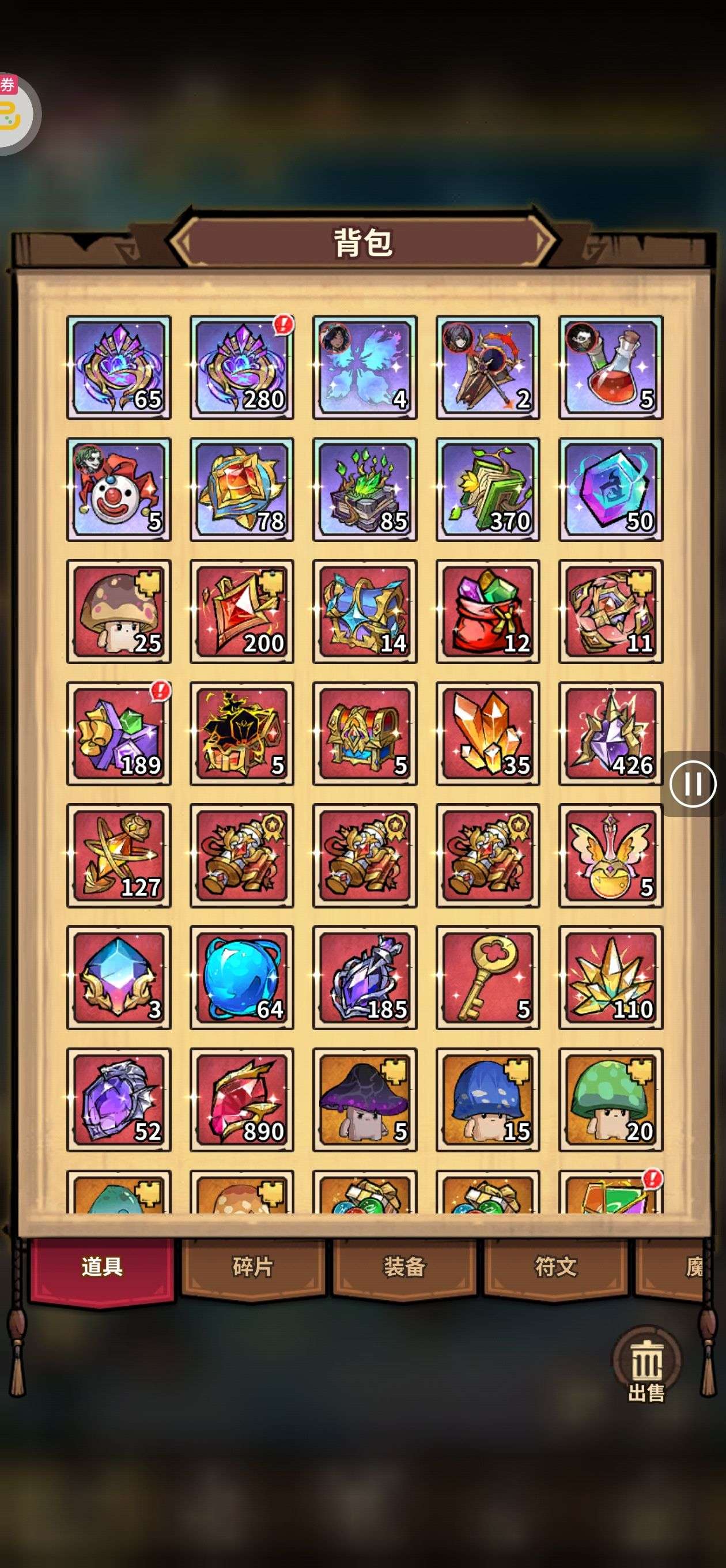Screen dimensions: 726x1568
Task: Select the orange crystals item with 35
Action: pyautogui.click(x=487, y=733)
